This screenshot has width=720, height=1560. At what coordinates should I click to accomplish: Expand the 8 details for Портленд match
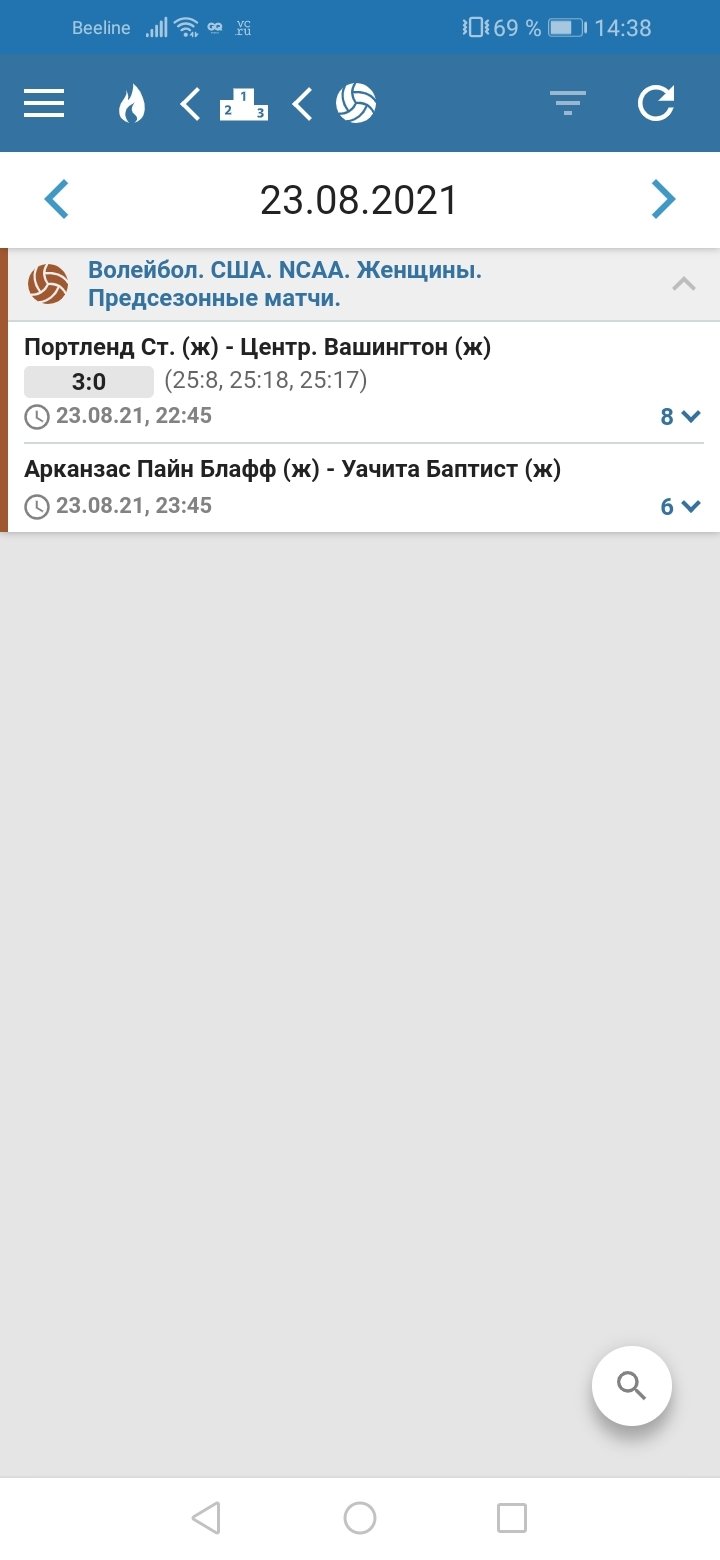(x=680, y=417)
